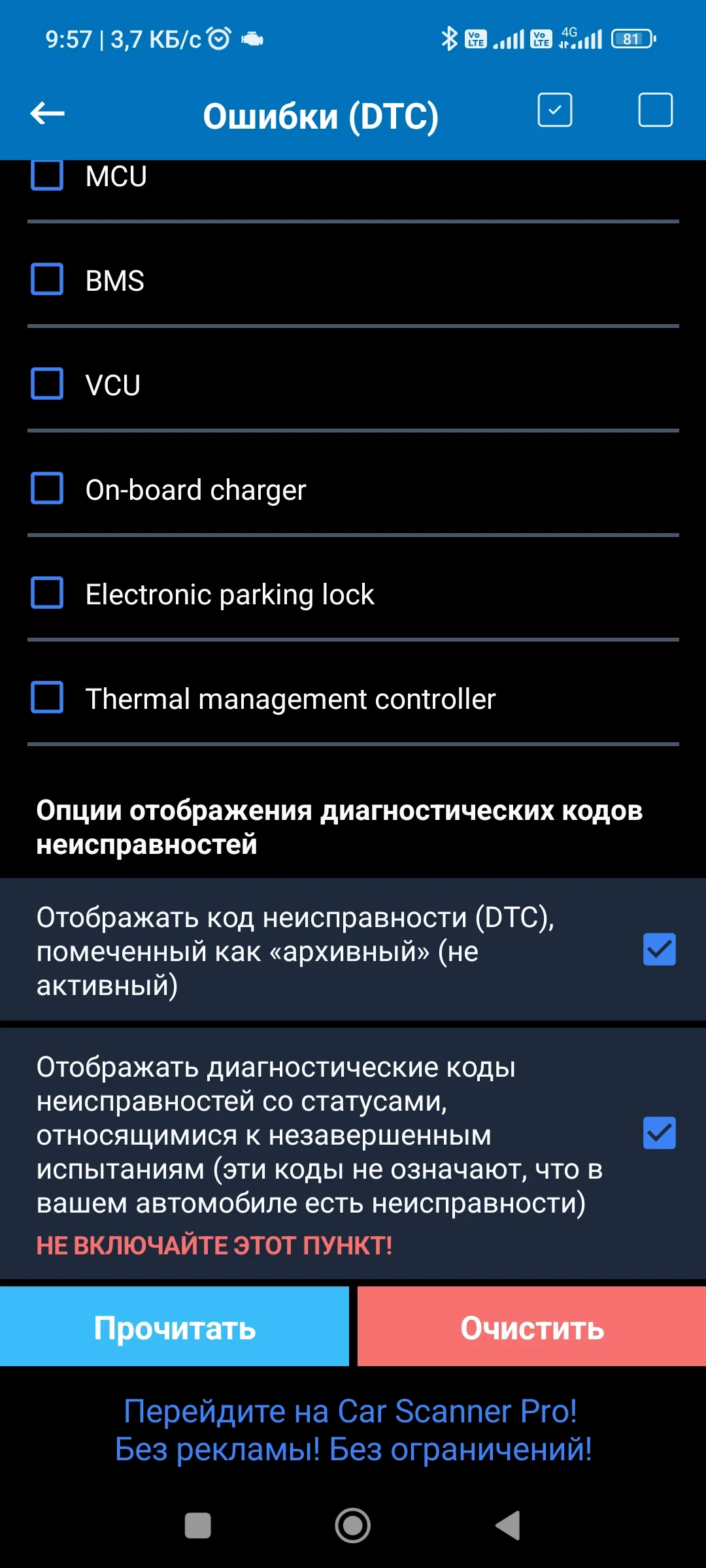This screenshot has width=706, height=1568.
Task: Select the BMS module checkbox
Action: [47, 279]
